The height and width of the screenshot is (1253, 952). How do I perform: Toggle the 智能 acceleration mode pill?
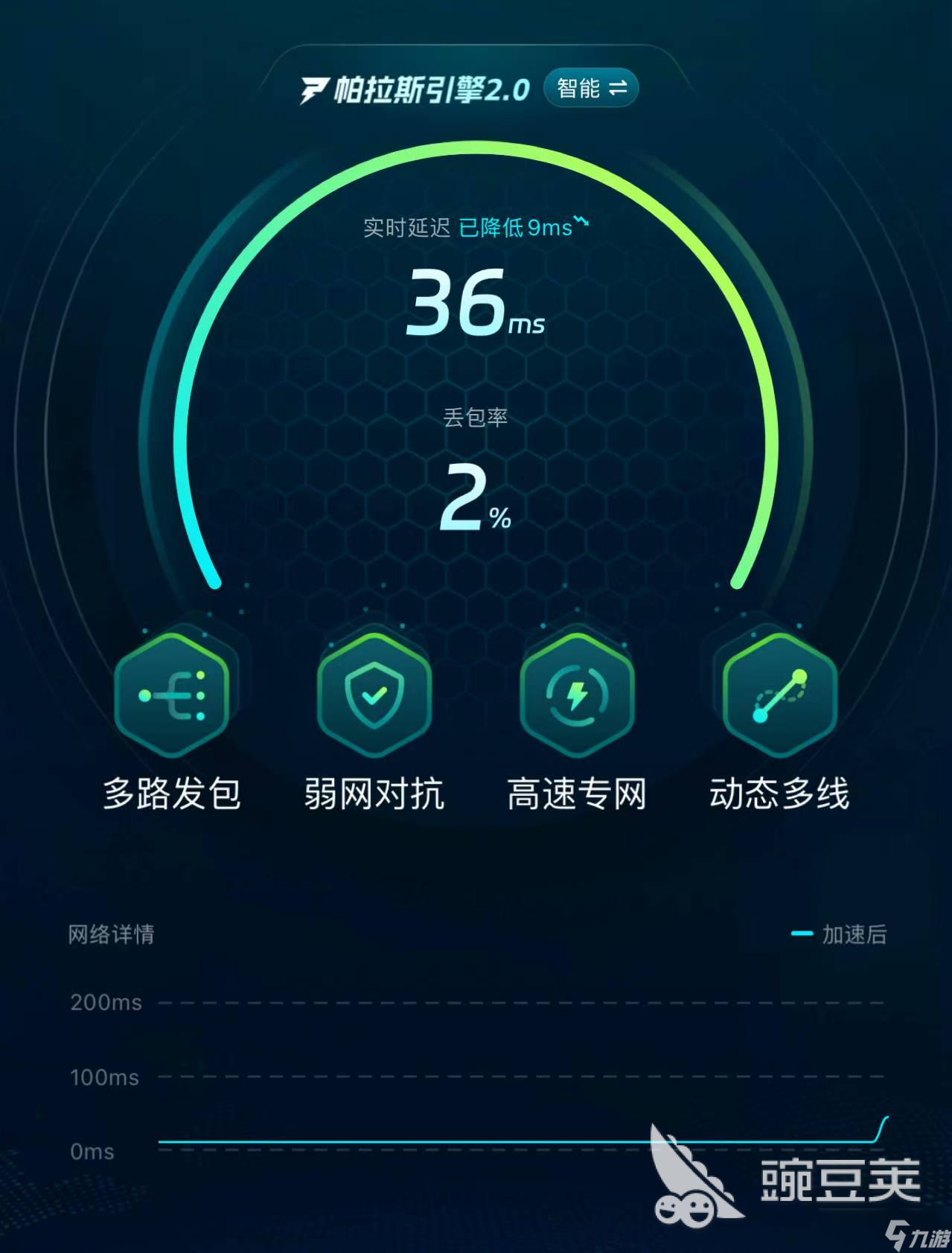(590, 89)
